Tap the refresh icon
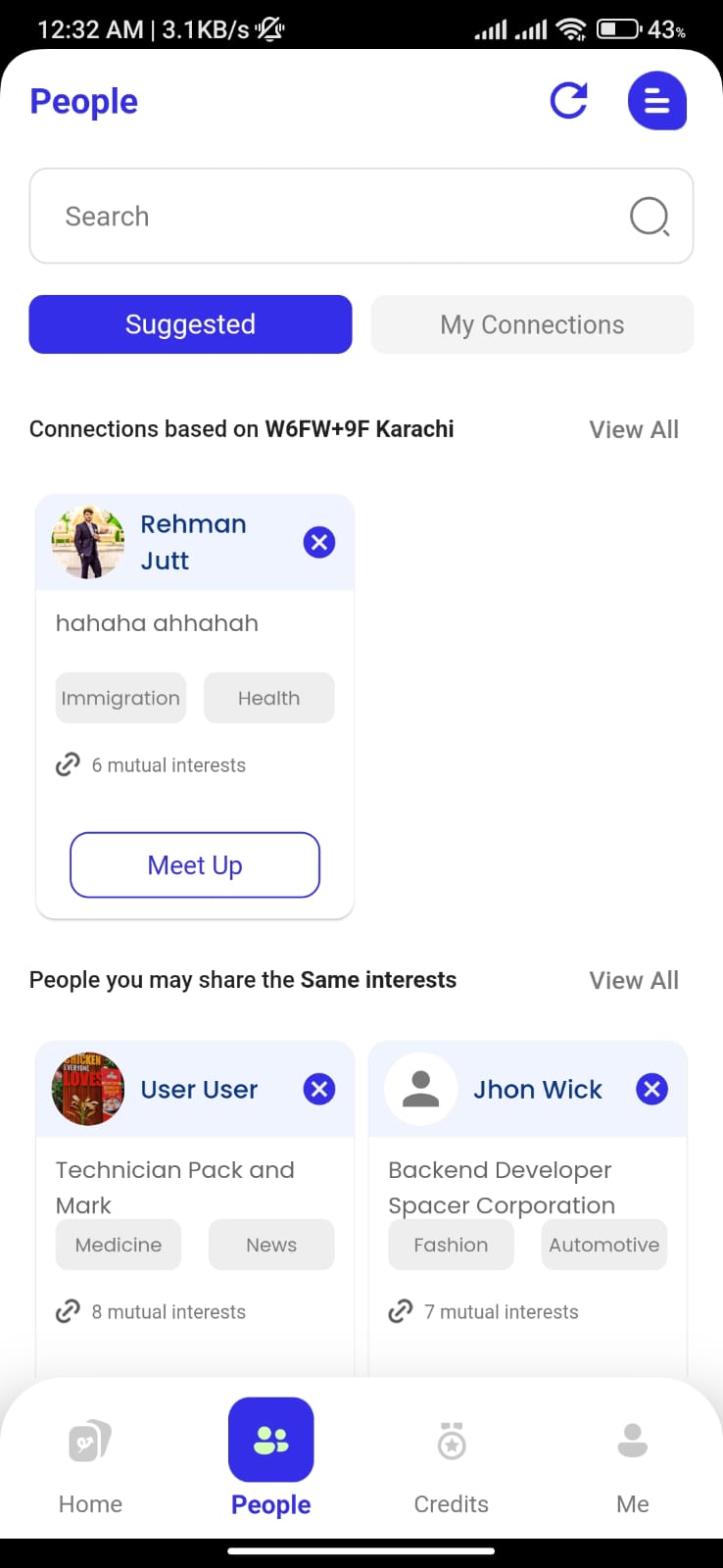 pos(568,100)
